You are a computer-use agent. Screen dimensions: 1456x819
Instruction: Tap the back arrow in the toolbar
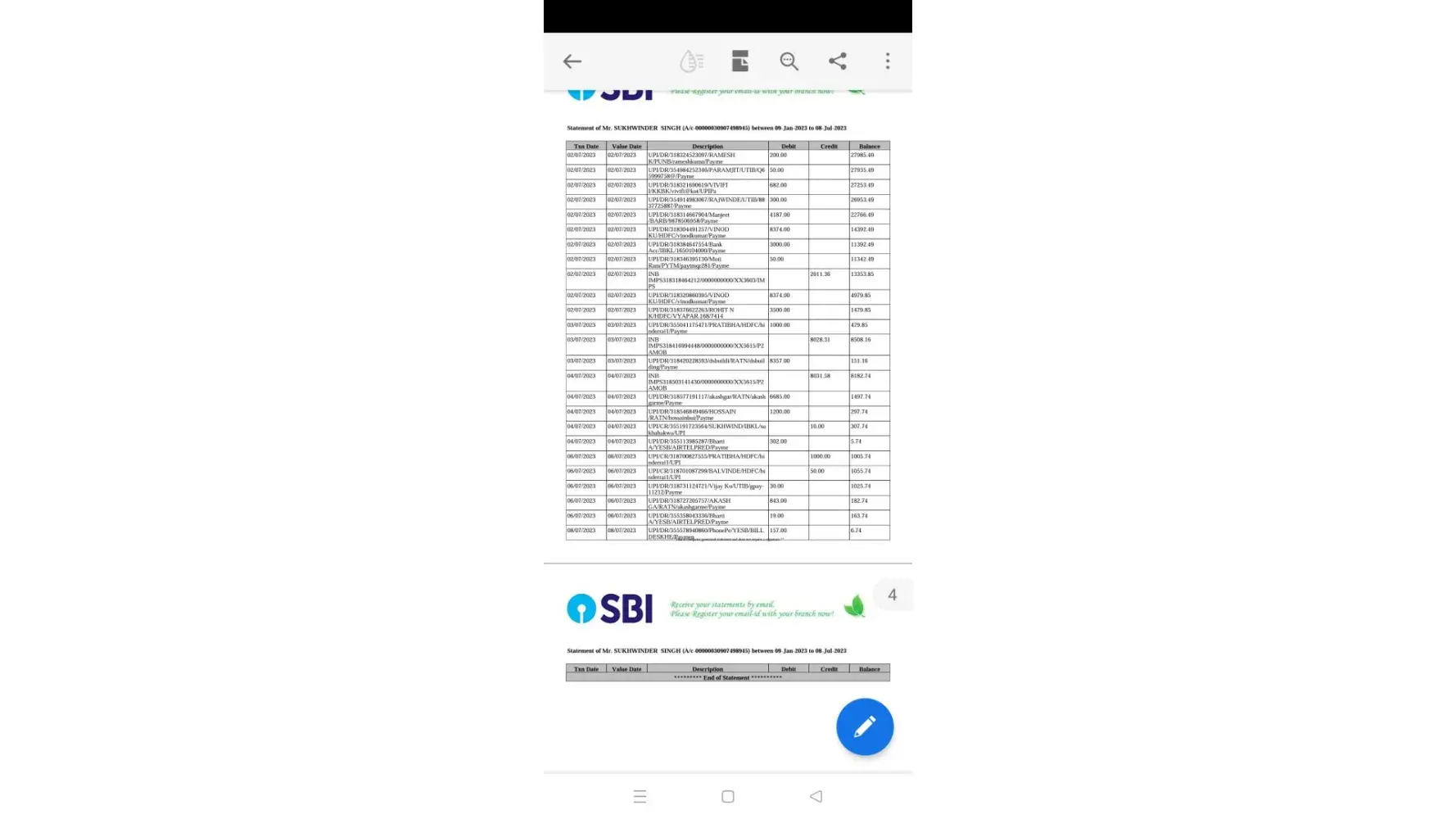click(x=572, y=61)
